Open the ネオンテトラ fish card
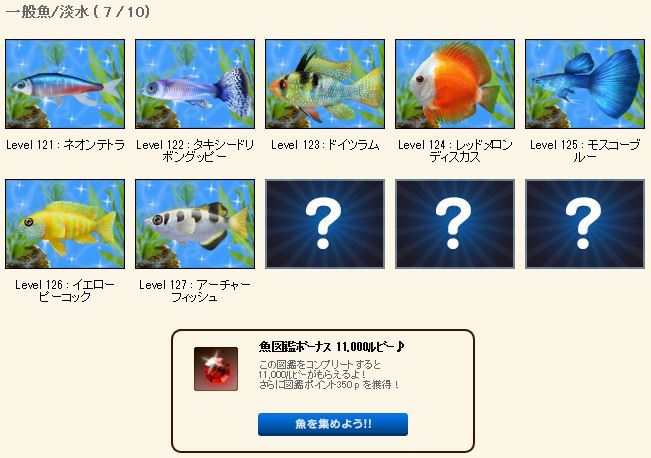The height and width of the screenshot is (458, 651). tap(65, 85)
